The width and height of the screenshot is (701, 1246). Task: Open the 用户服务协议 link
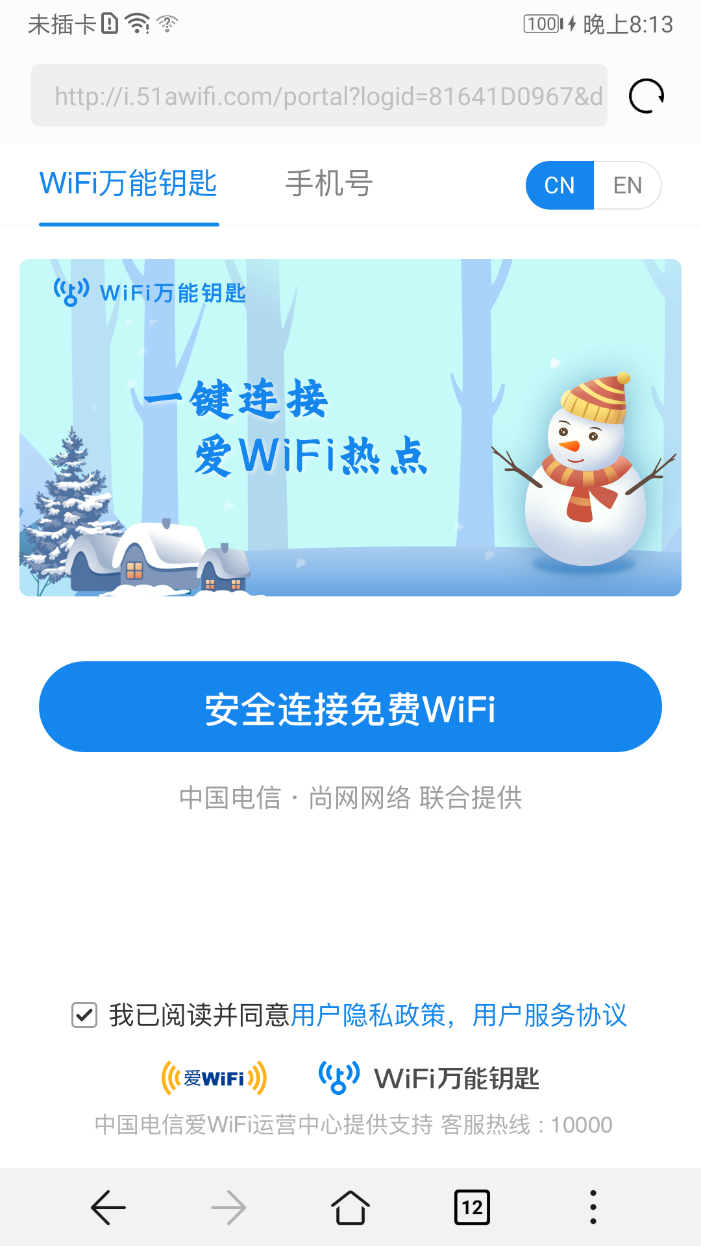click(x=549, y=1016)
